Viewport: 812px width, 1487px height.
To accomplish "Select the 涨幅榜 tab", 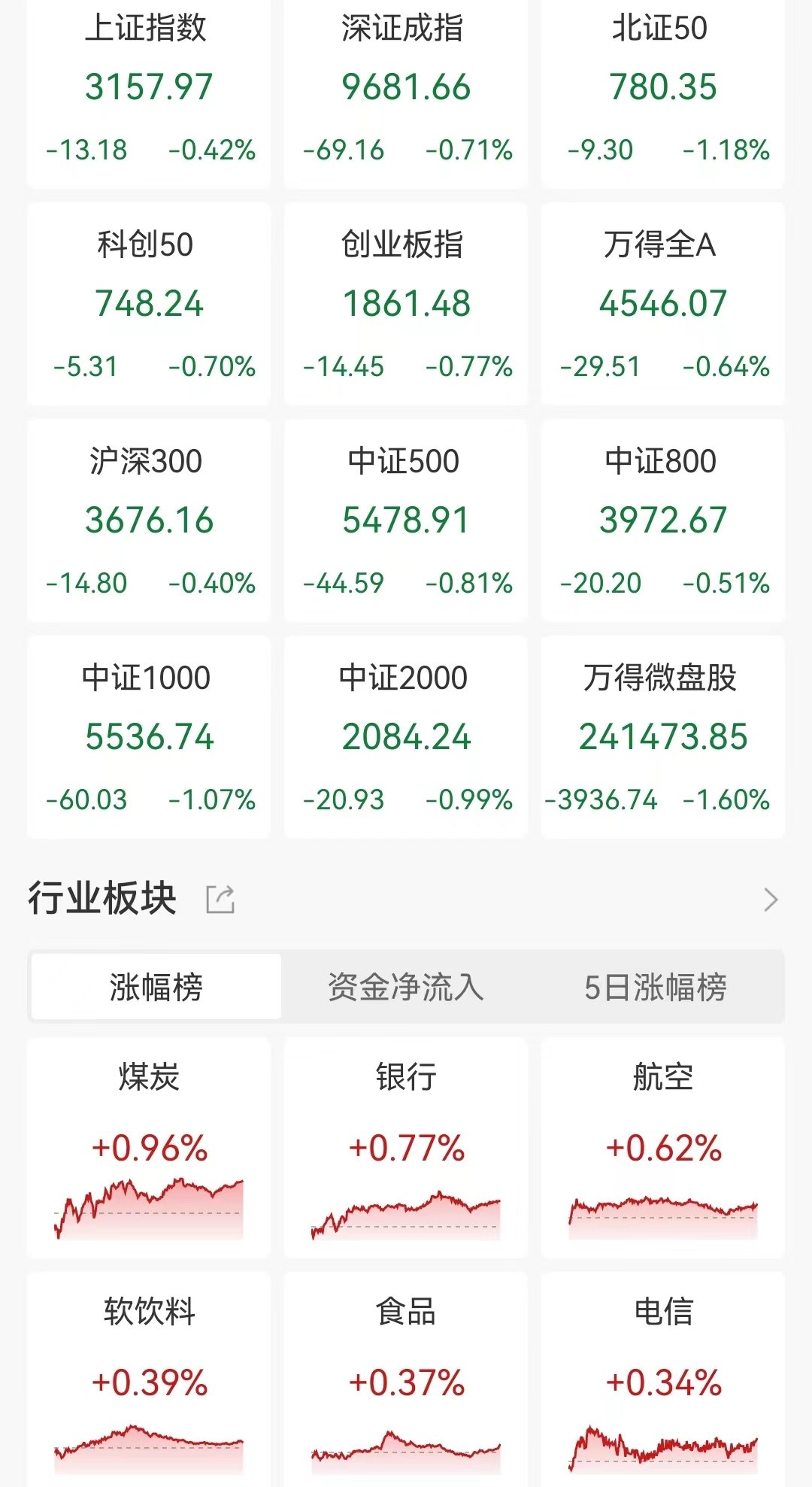I will (156, 987).
